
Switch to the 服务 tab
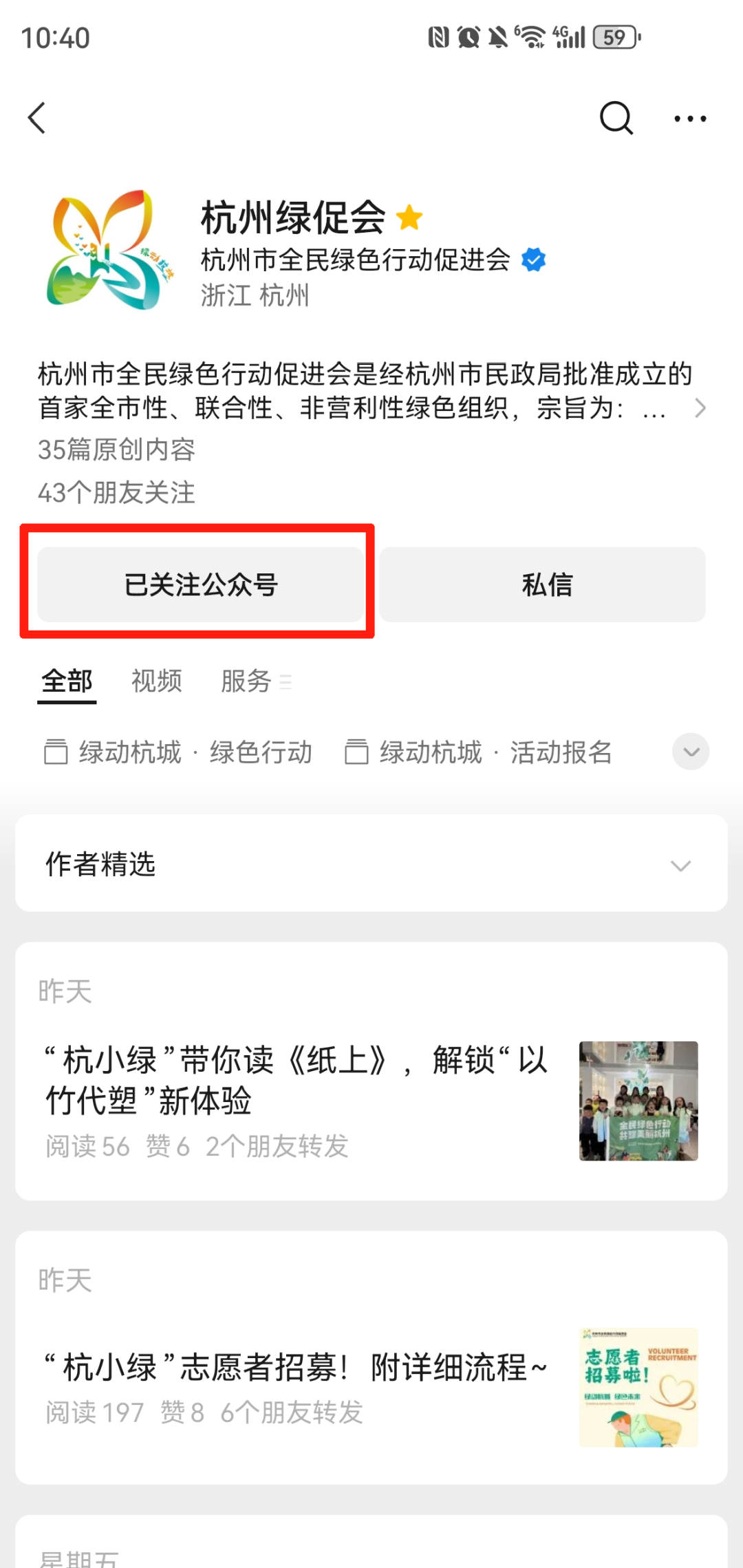click(x=248, y=681)
